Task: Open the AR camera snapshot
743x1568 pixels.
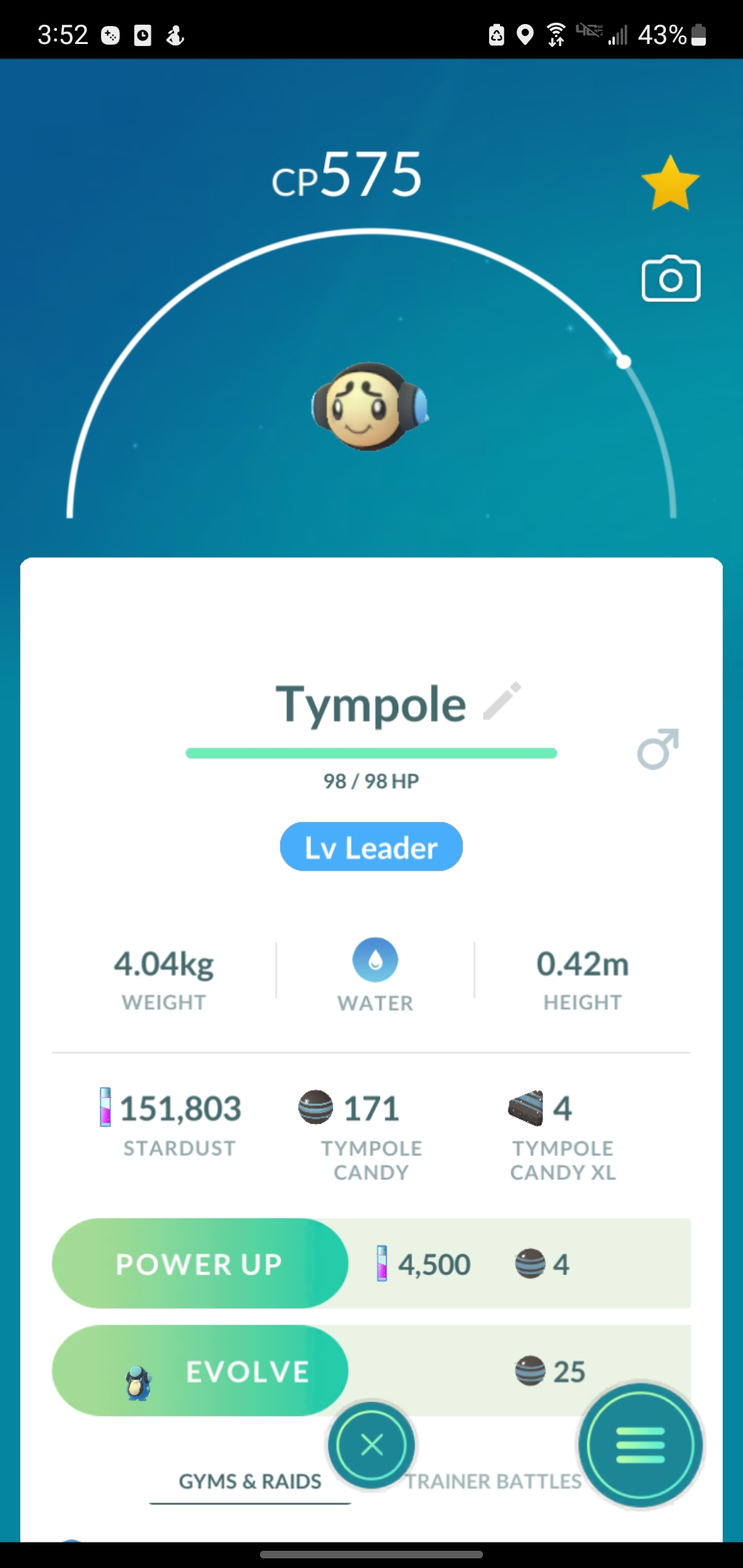Action: [671, 279]
